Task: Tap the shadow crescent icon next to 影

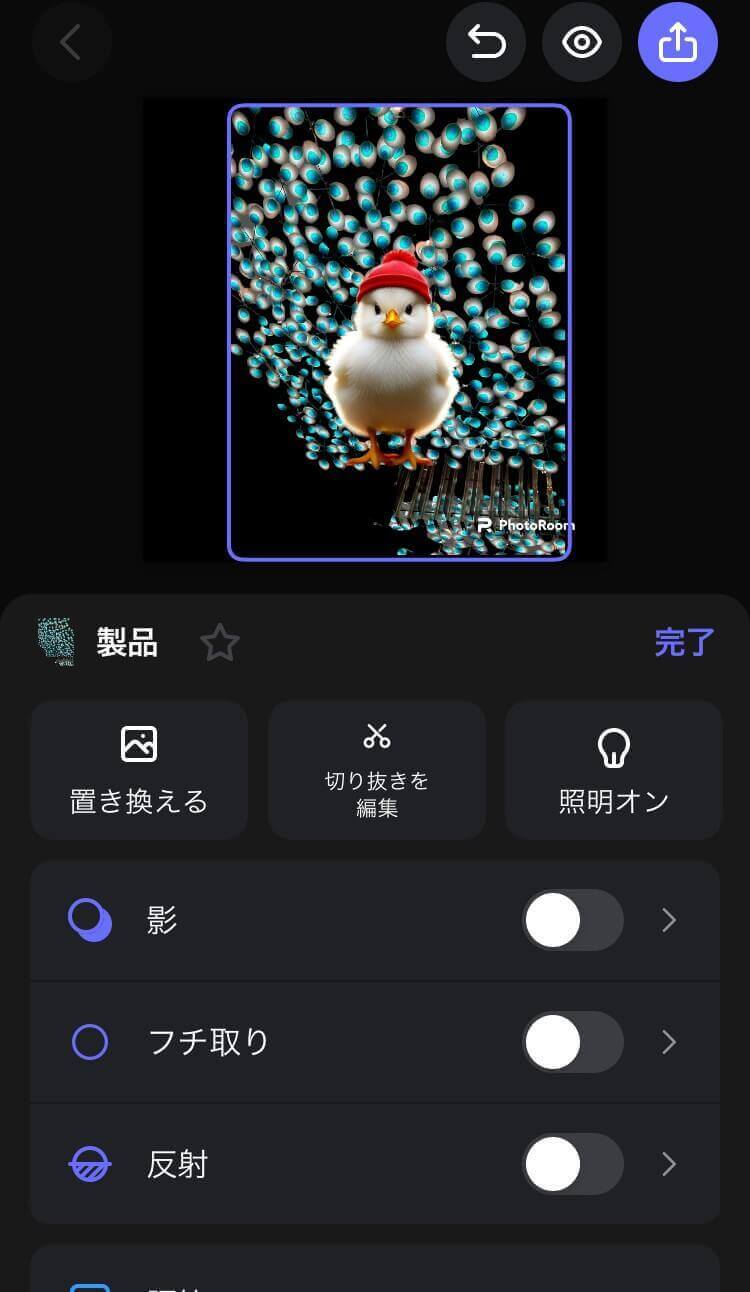Action: (x=91, y=920)
